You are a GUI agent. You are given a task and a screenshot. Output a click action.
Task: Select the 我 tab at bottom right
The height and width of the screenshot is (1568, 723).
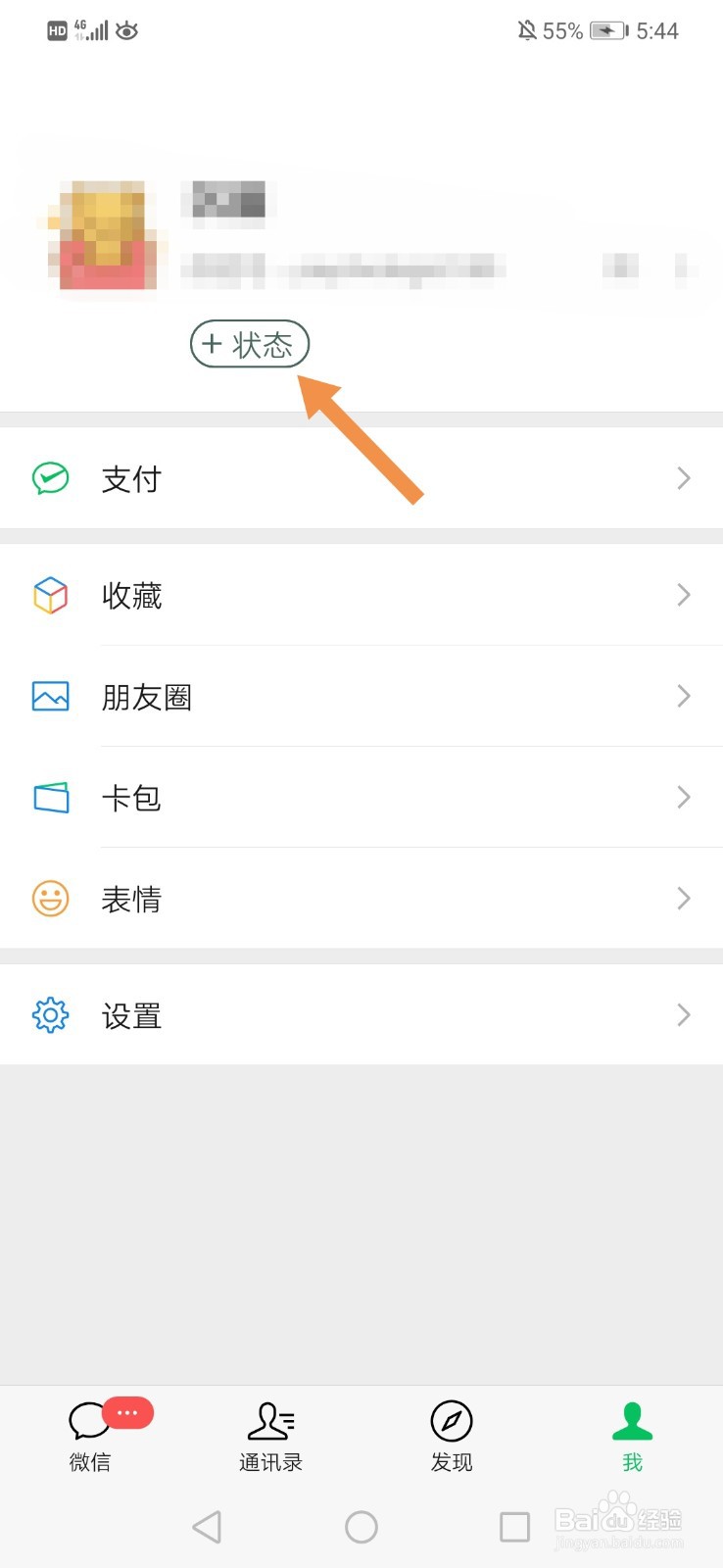[x=632, y=1436]
